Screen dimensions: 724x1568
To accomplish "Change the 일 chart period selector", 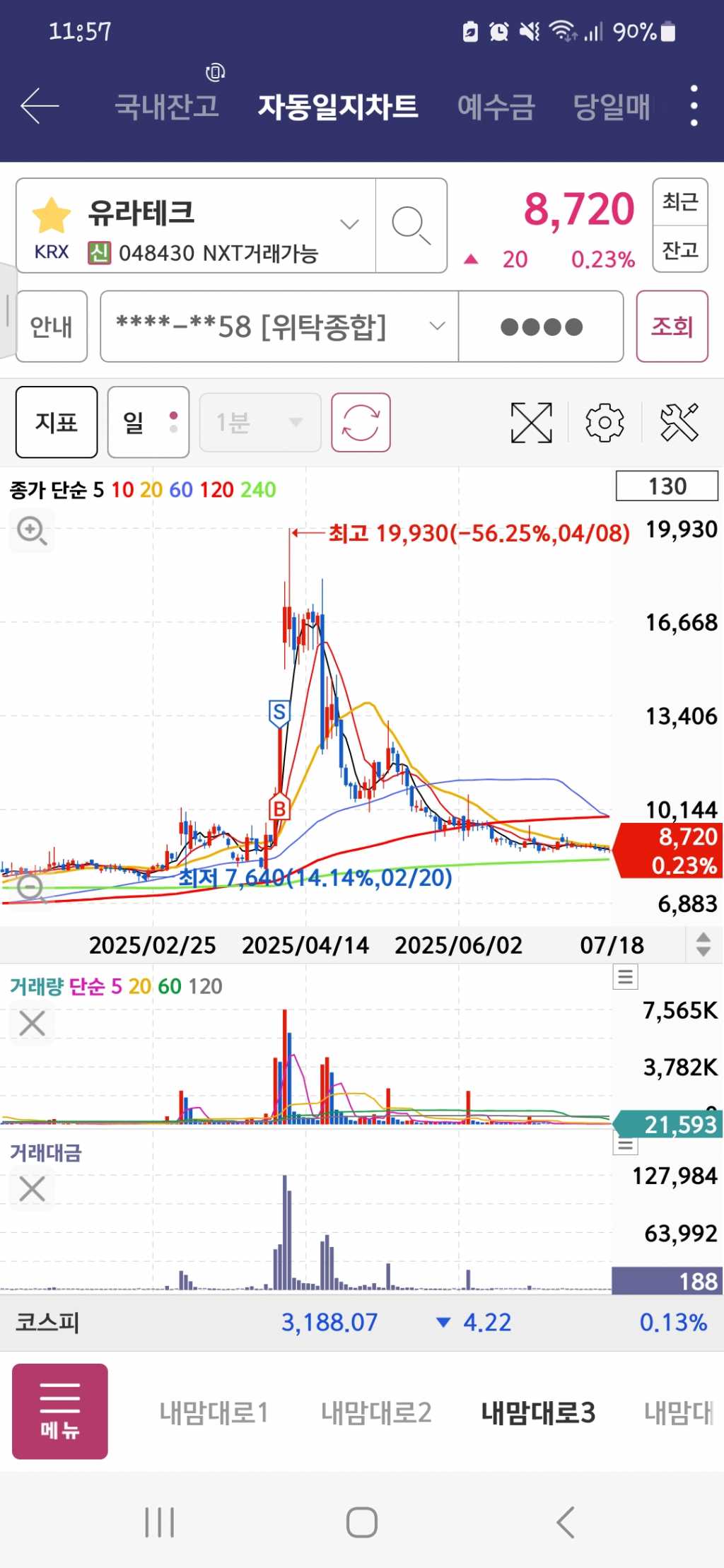I will 148,422.
